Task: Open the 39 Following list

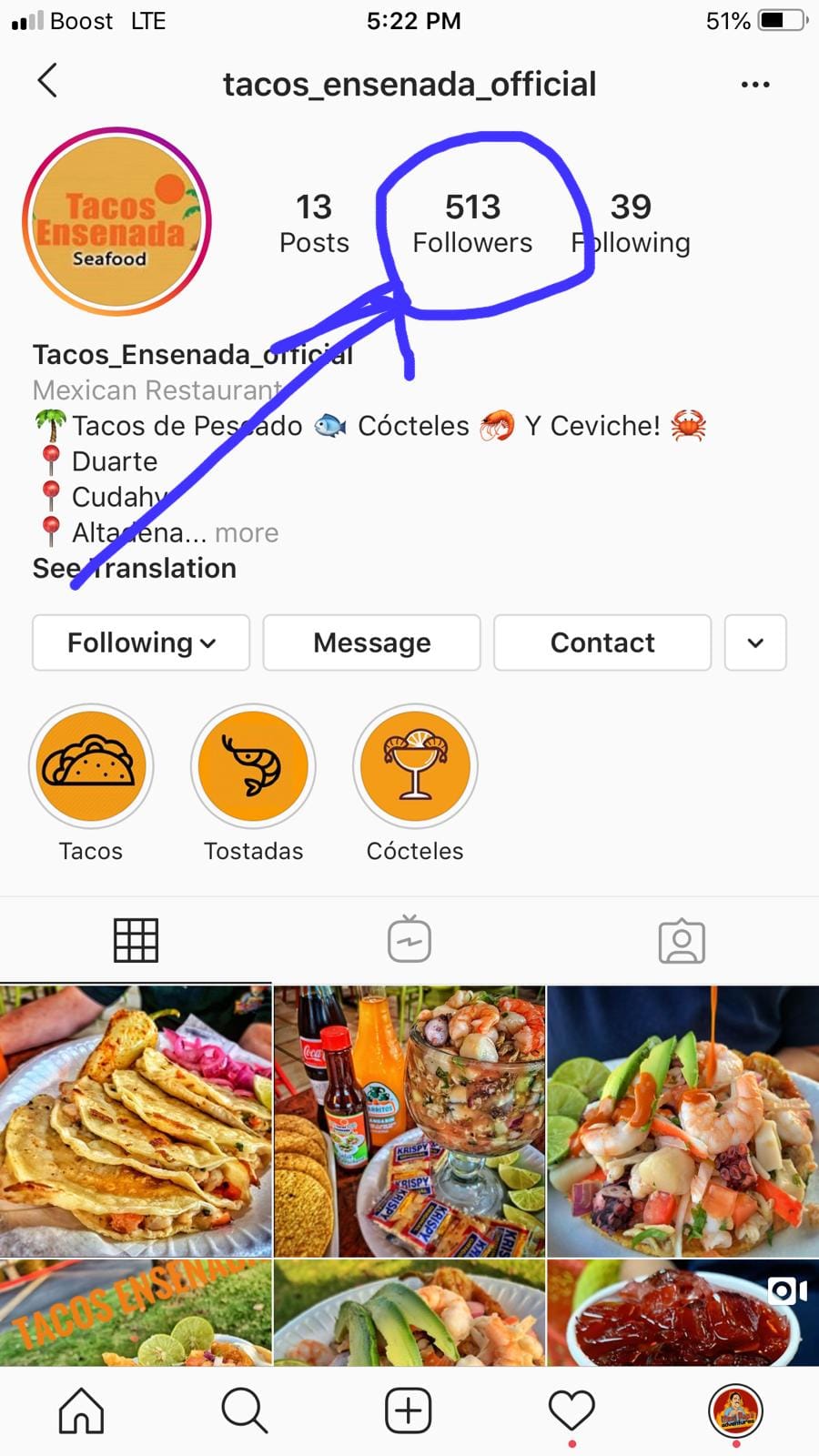Action: point(631,223)
